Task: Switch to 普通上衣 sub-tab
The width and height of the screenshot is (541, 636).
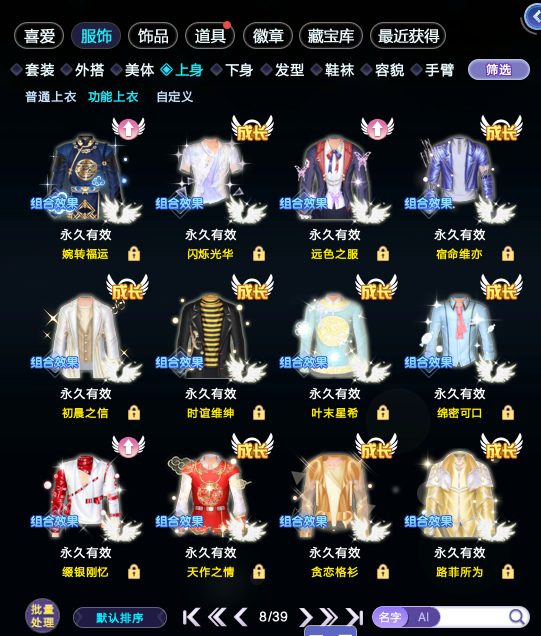Action: tap(51, 97)
